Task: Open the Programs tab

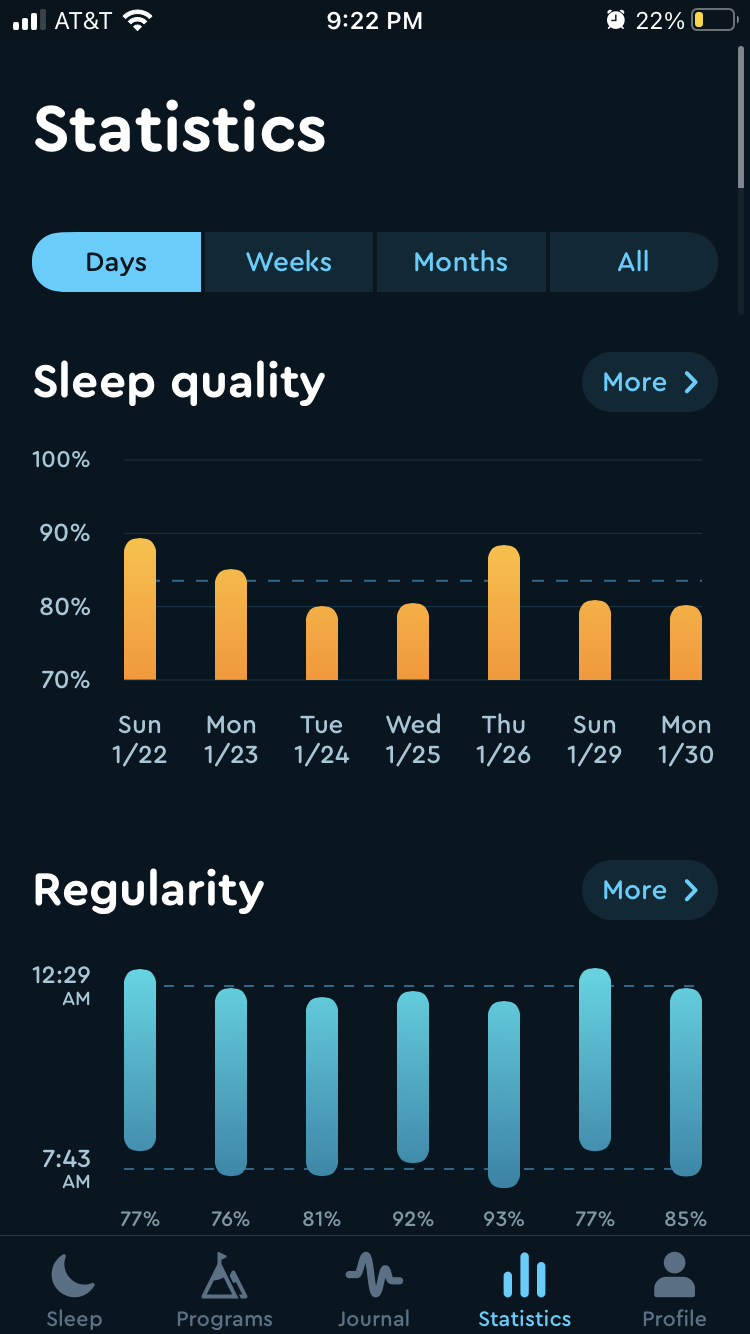Action: coord(224,1290)
